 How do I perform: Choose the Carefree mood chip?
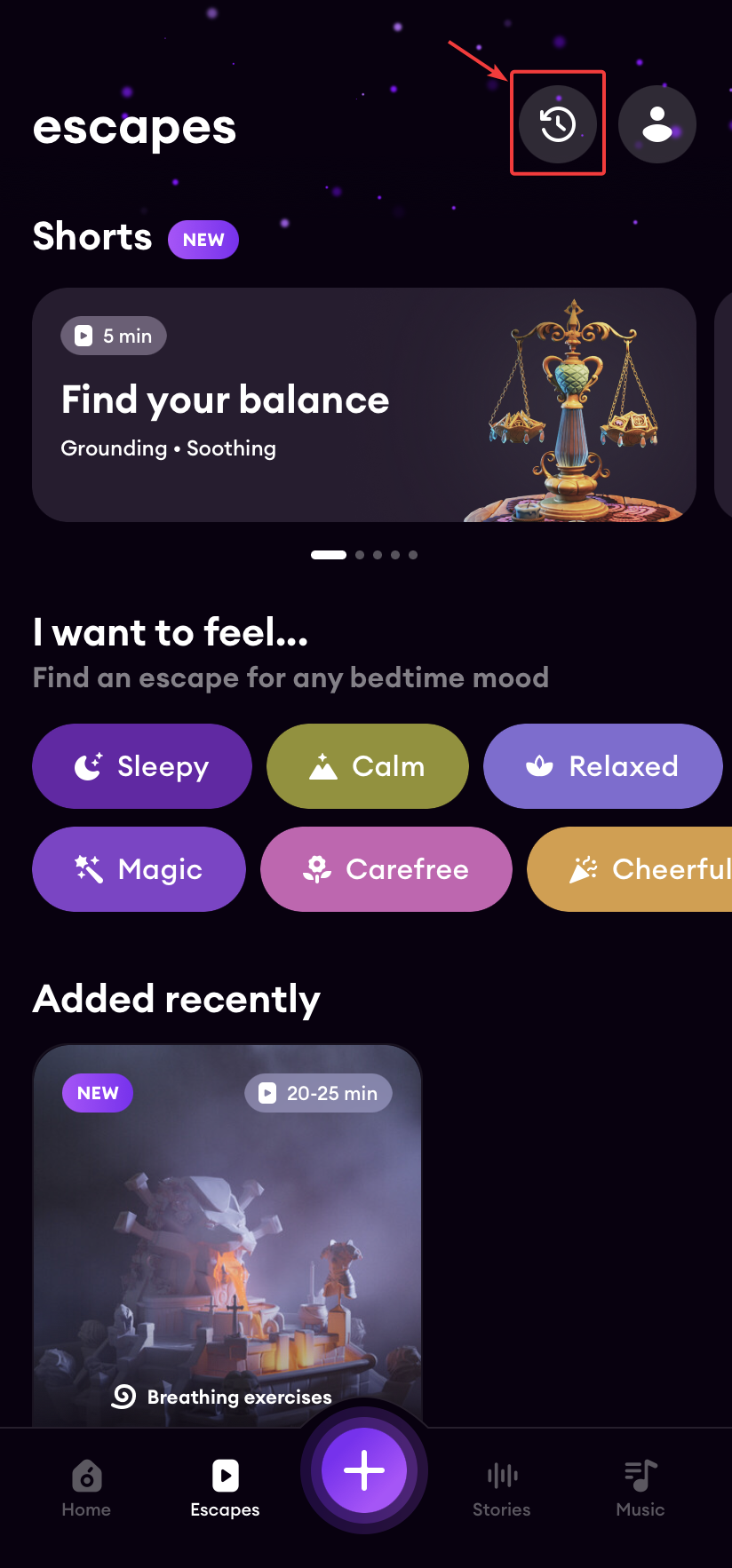pyautogui.click(x=386, y=869)
